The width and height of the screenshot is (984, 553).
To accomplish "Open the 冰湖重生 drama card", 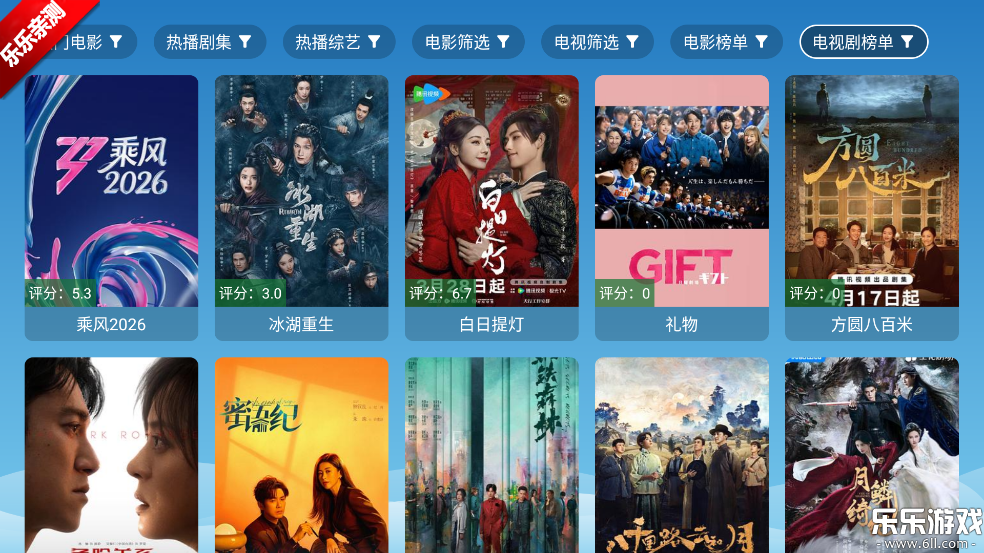I will 301,207.
